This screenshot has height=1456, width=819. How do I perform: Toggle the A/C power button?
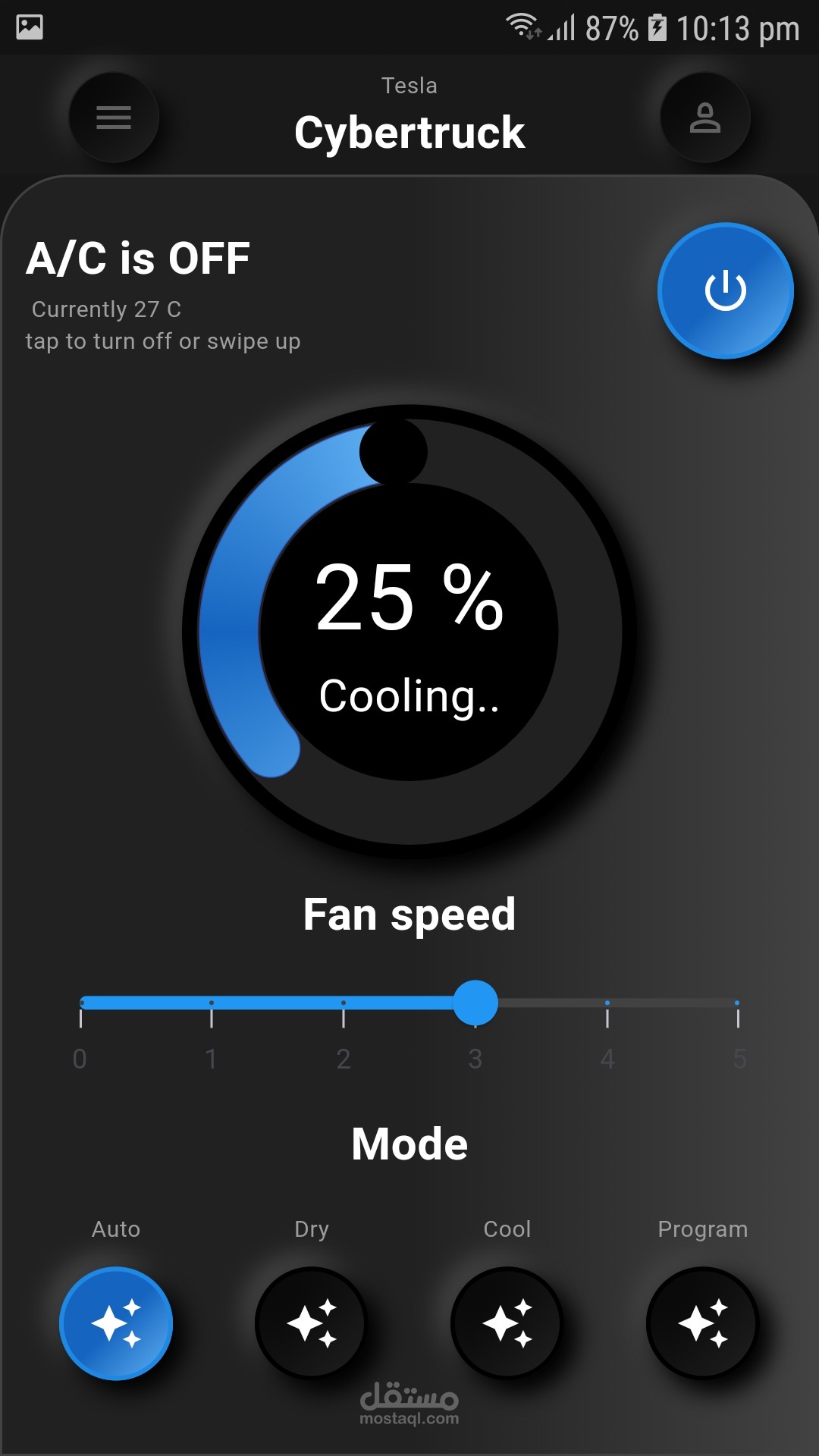coord(725,290)
